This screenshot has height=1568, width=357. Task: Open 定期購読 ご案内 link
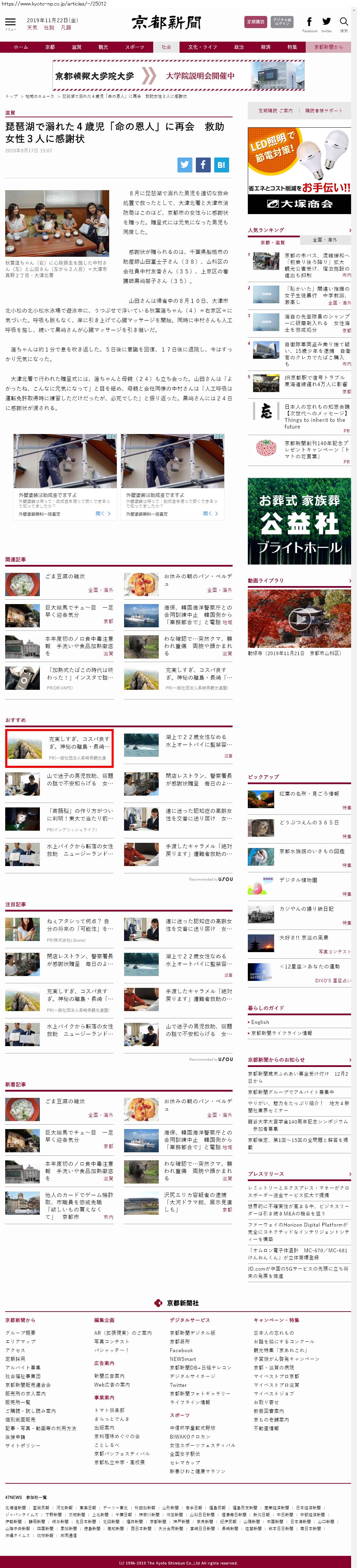275,111
